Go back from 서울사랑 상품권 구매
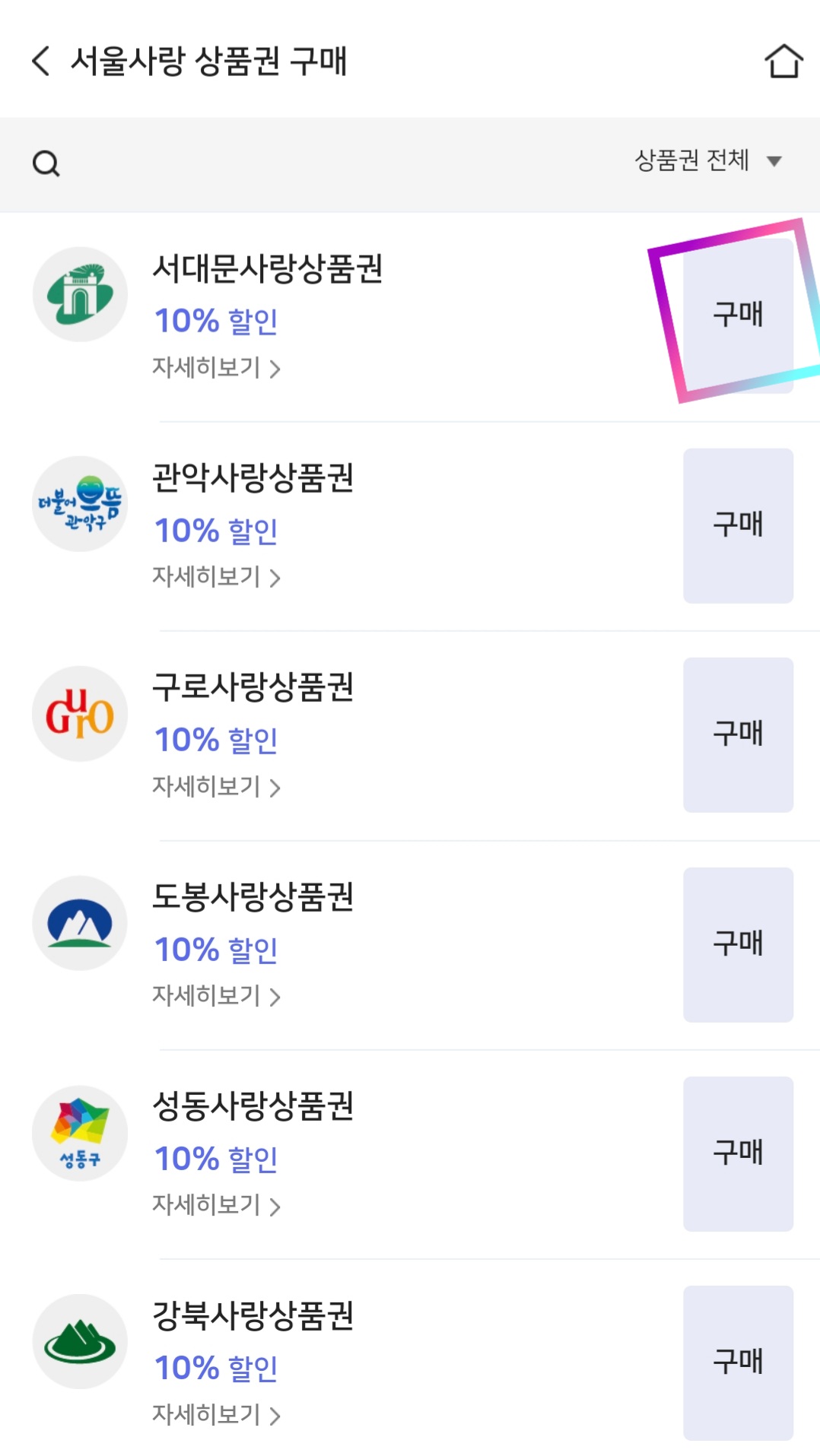 coord(41,61)
